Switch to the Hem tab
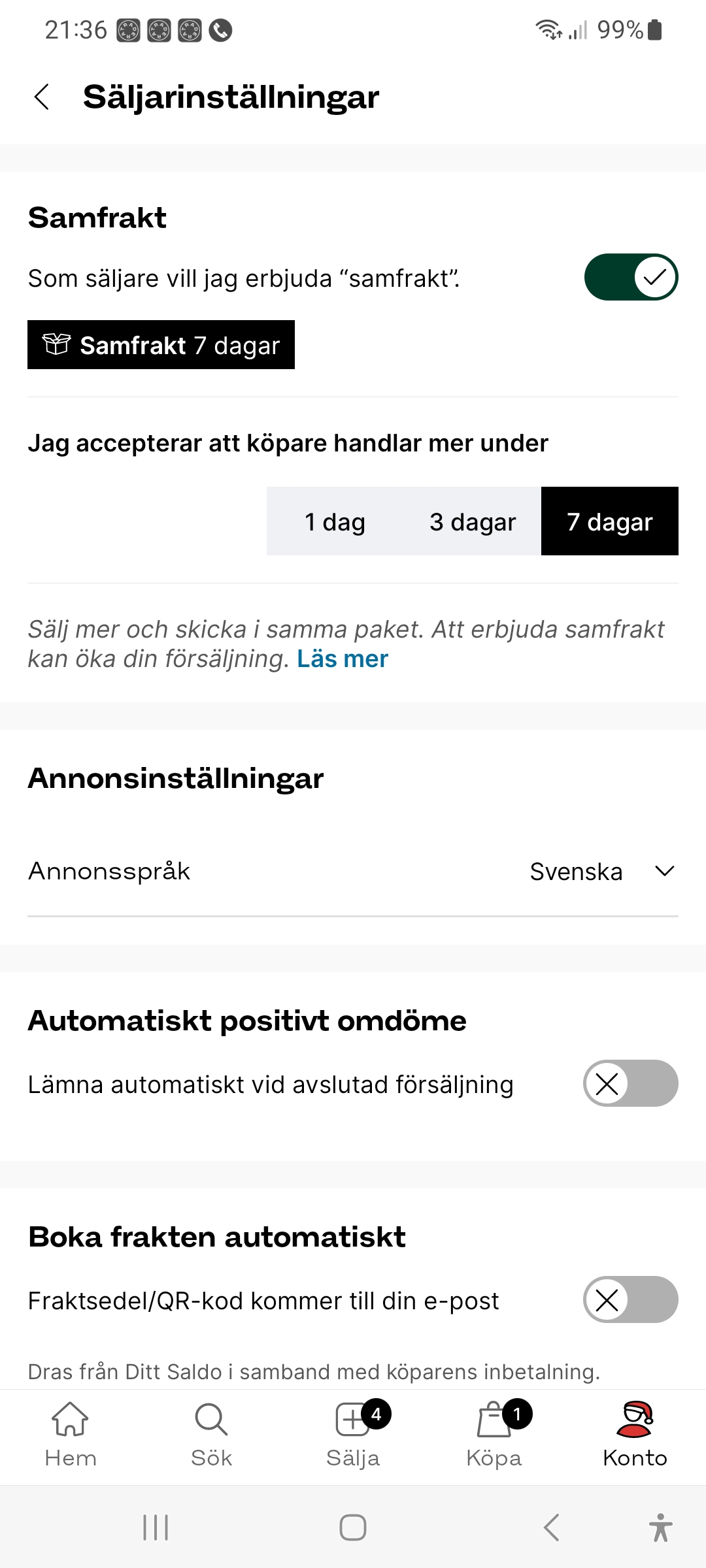 coord(71,1435)
